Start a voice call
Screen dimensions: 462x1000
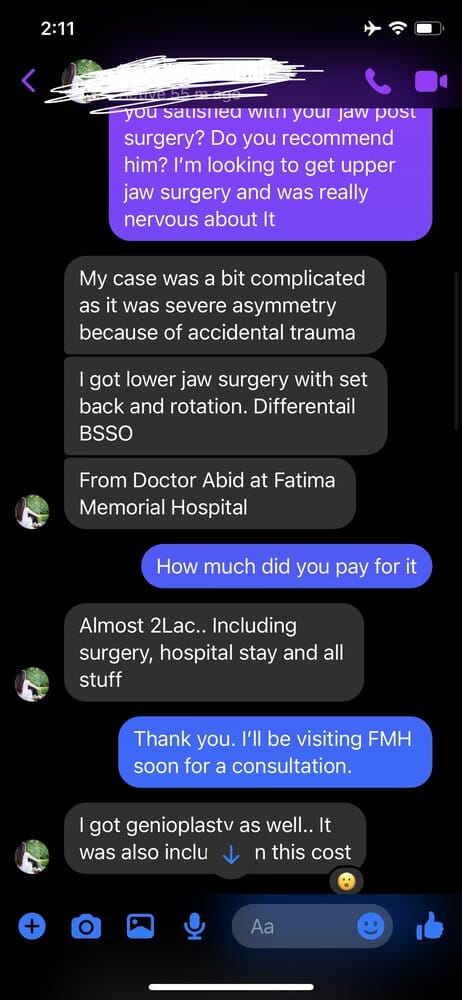tap(378, 80)
